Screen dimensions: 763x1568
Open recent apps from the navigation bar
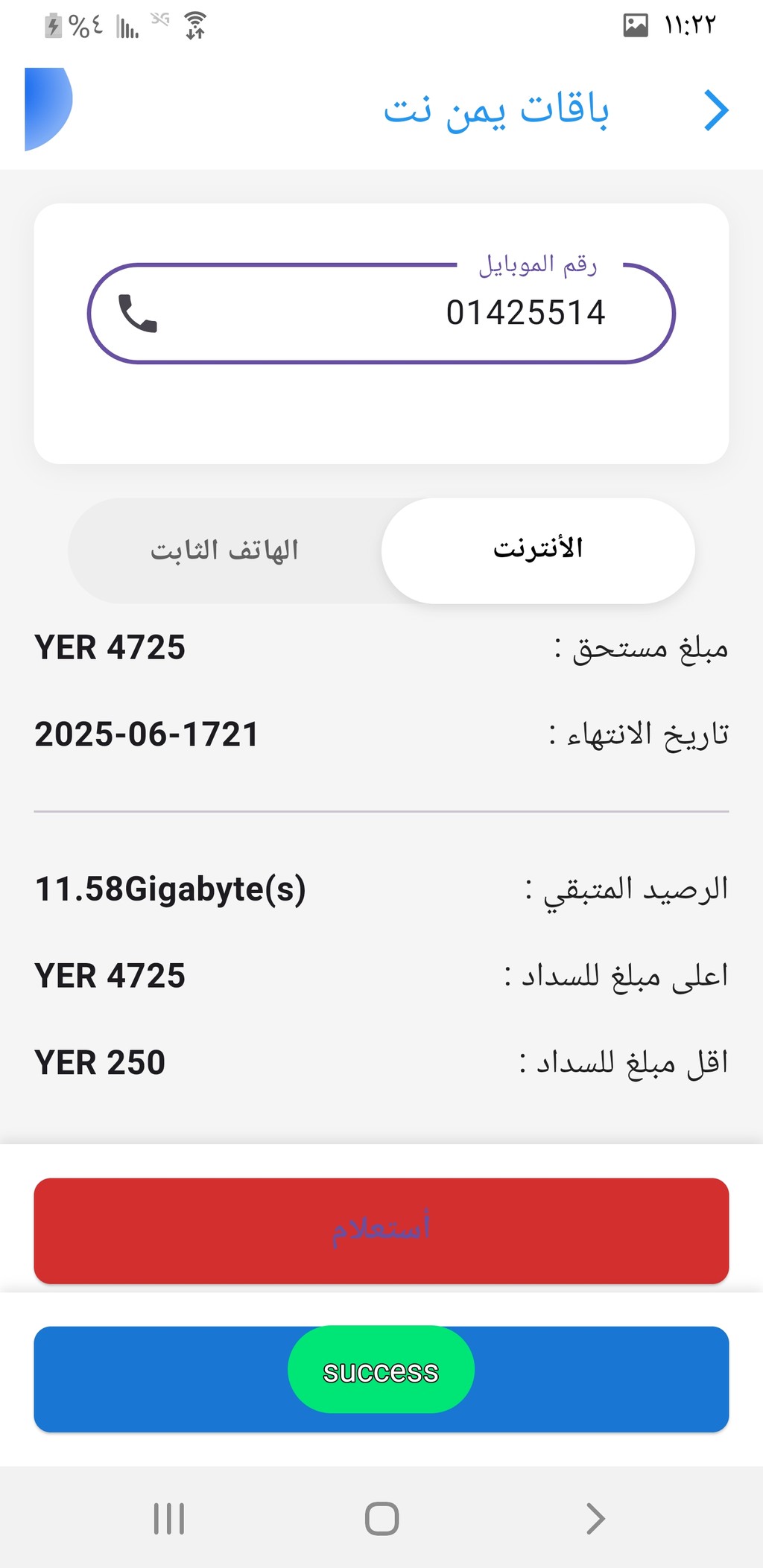pyautogui.click(x=169, y=1518)
